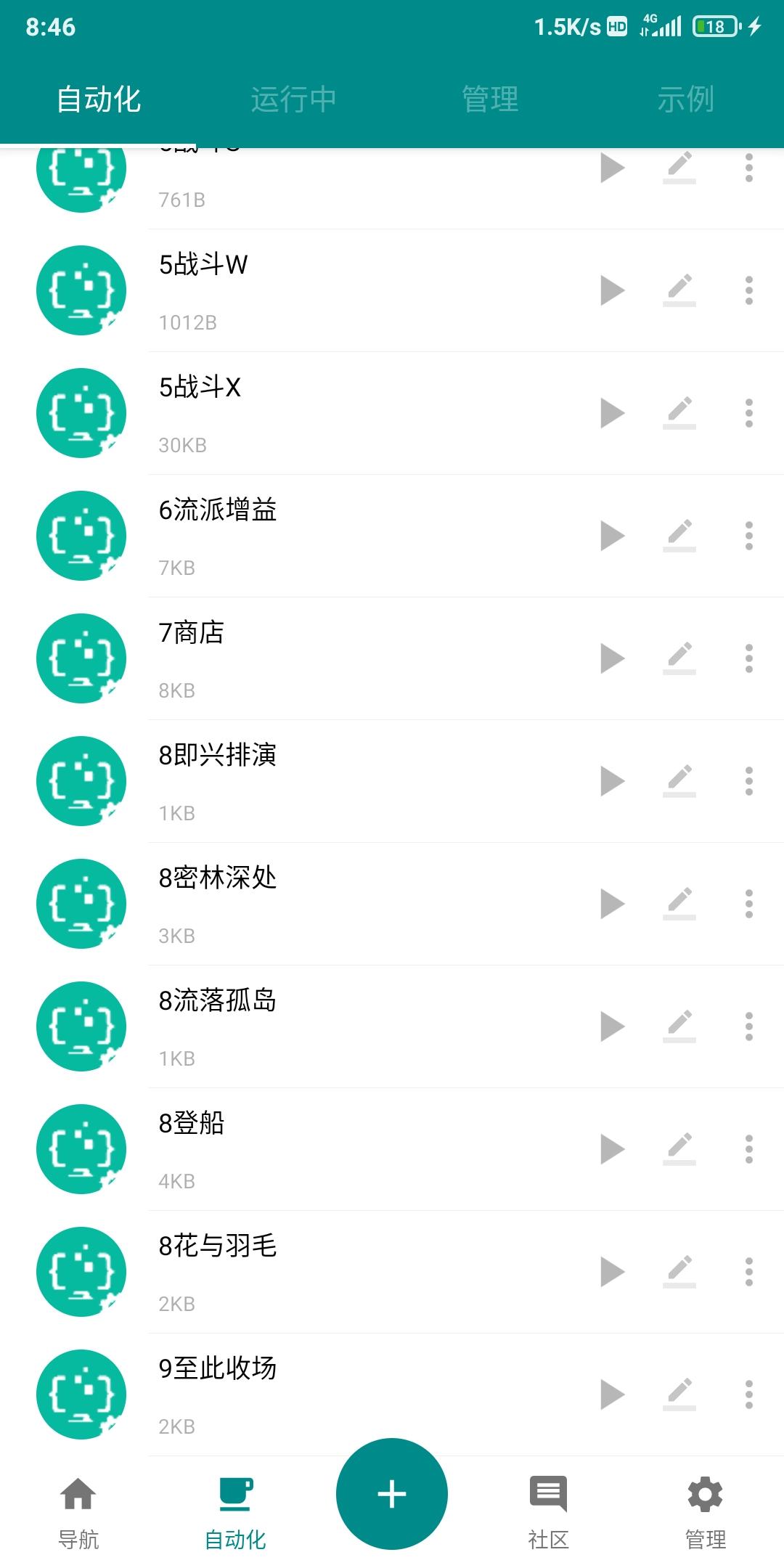Open more options for 9至此收场
Viewport: 784px width, 1568px height.
pyautogui.click(x=749, y=1395)
